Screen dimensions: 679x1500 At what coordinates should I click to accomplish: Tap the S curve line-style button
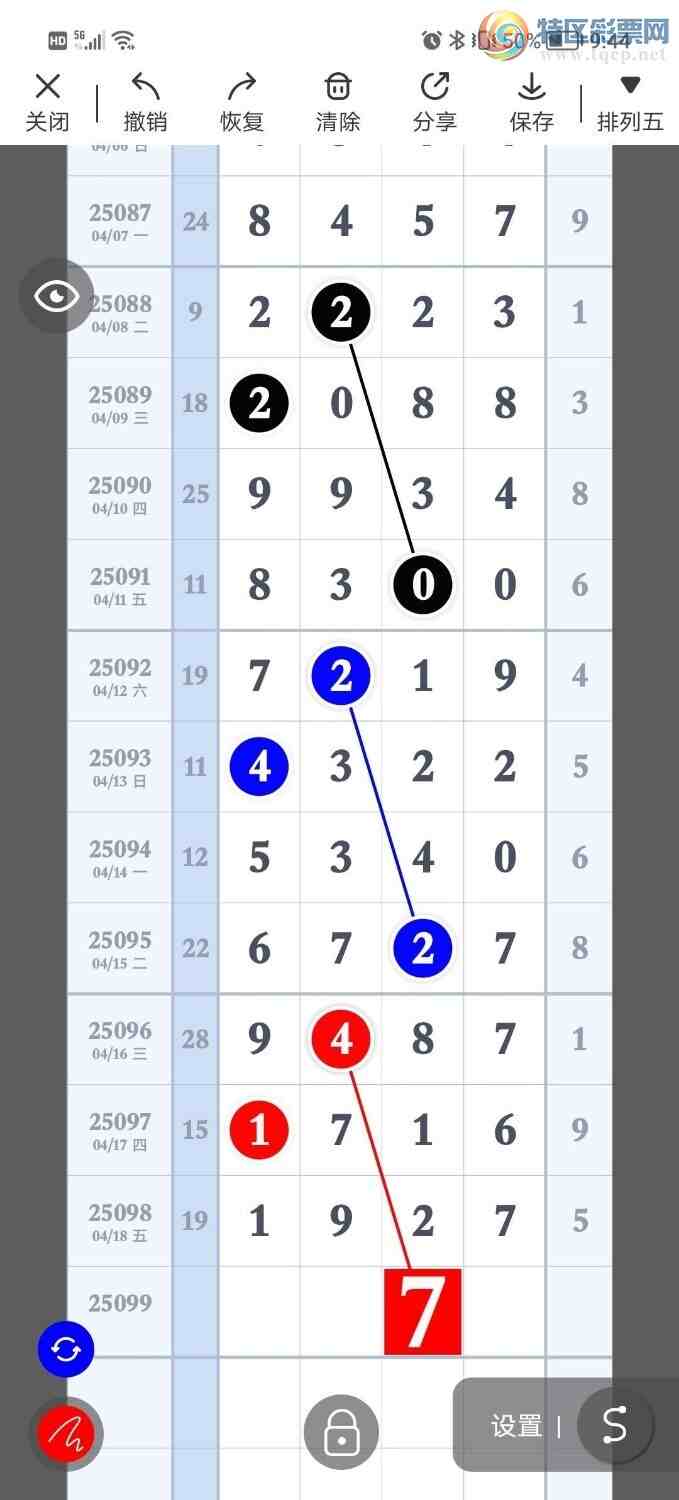click(615, 1426)
